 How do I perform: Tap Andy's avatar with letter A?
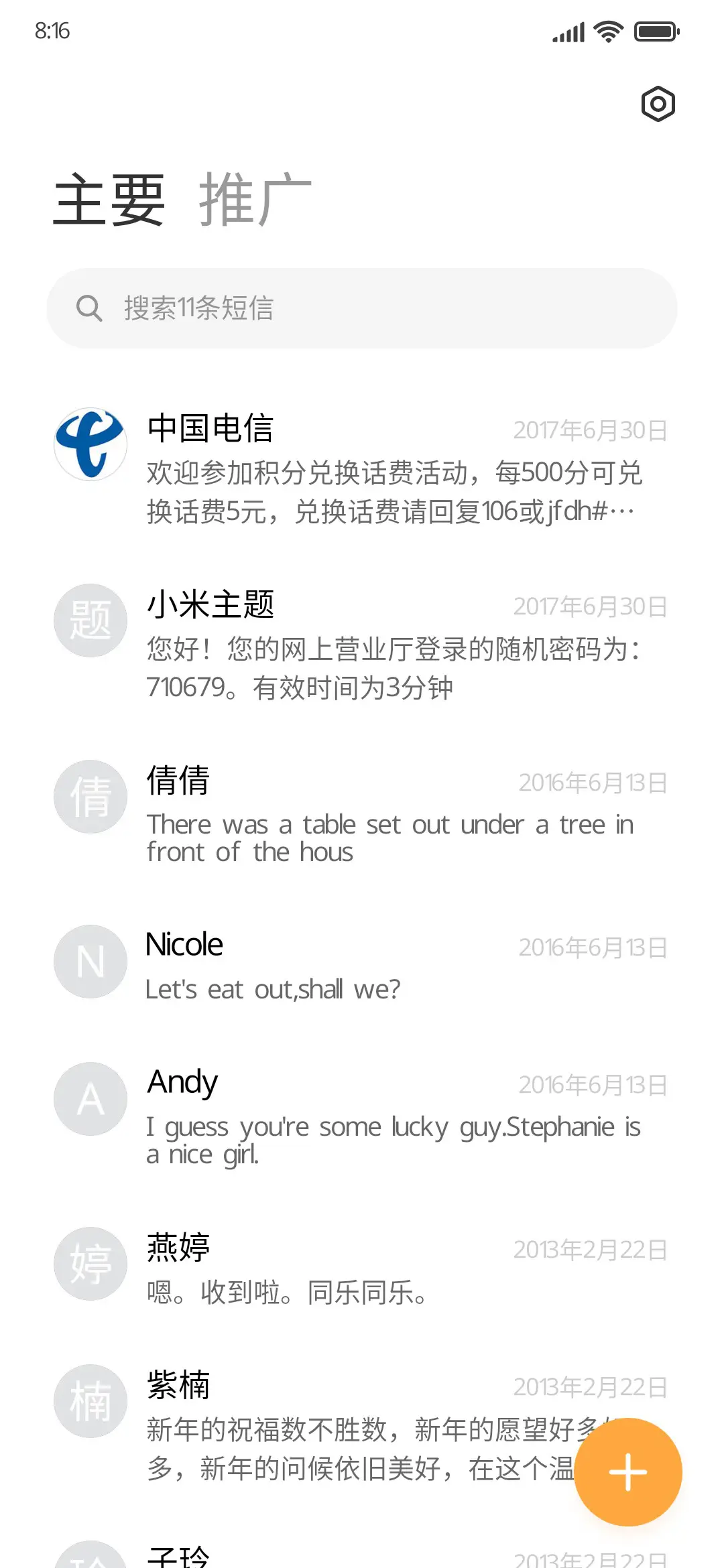[x=90, y=1098]
